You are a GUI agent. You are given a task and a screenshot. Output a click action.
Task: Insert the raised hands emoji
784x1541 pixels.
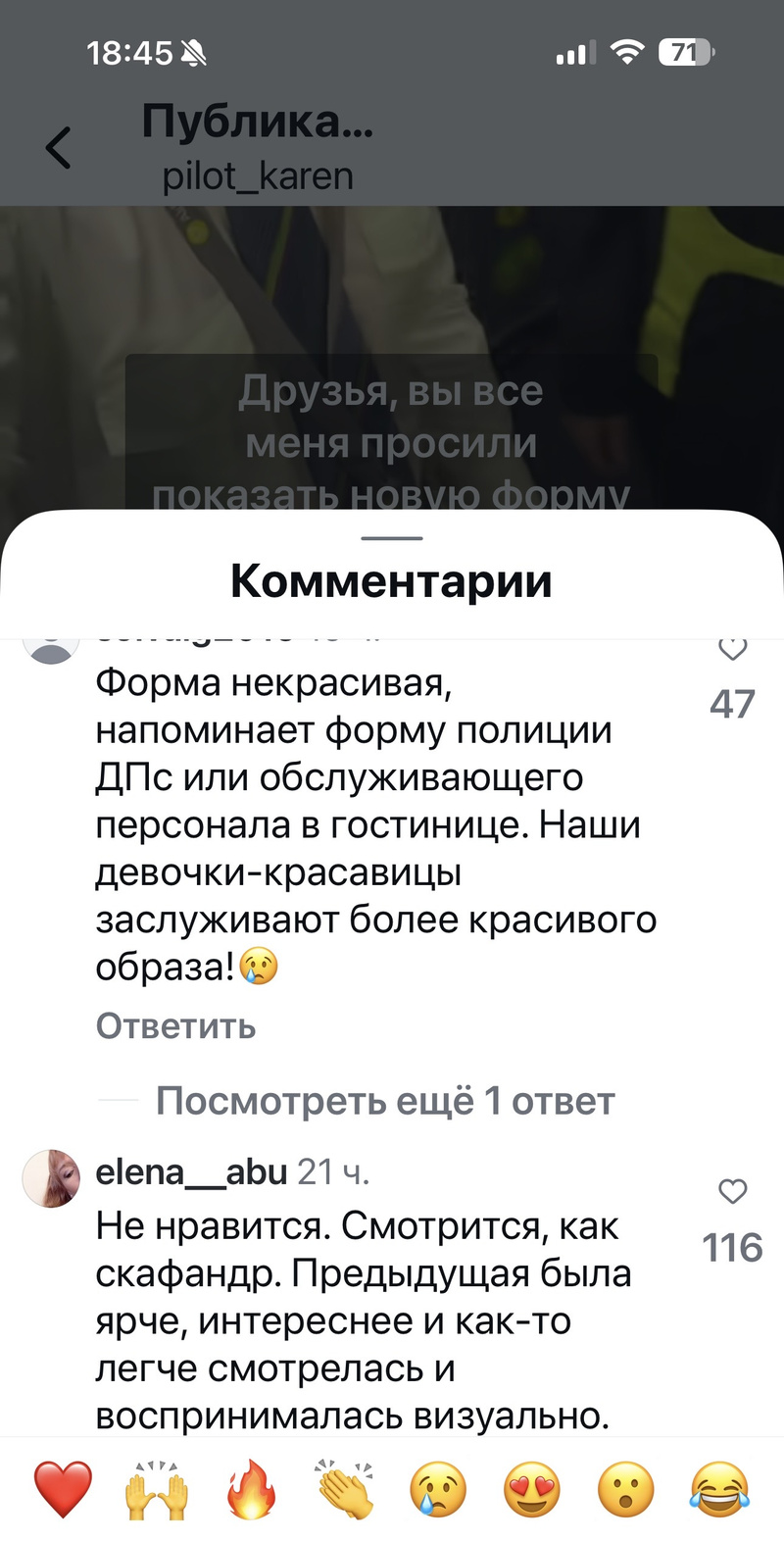tap(157, 1489)
